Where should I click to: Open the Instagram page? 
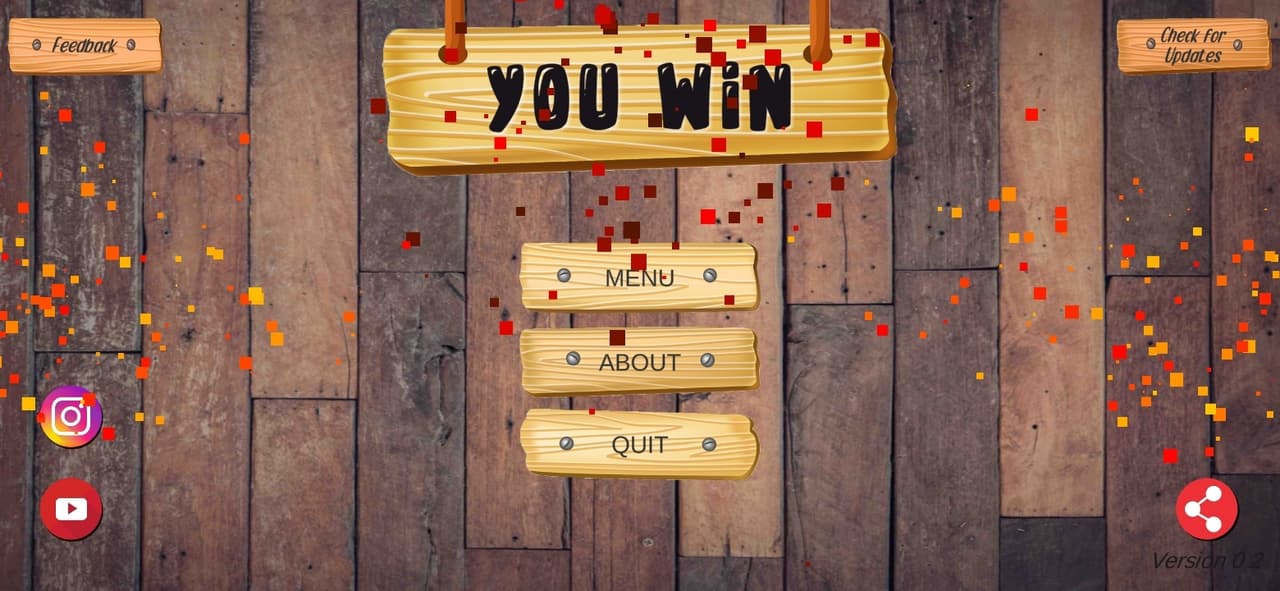pyautogui.click(x=71, y=416)
